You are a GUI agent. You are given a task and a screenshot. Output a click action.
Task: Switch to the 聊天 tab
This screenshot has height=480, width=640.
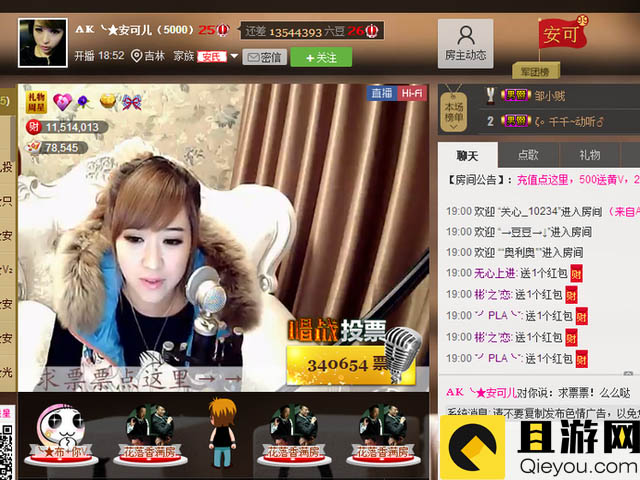click(x=468, y=155)
